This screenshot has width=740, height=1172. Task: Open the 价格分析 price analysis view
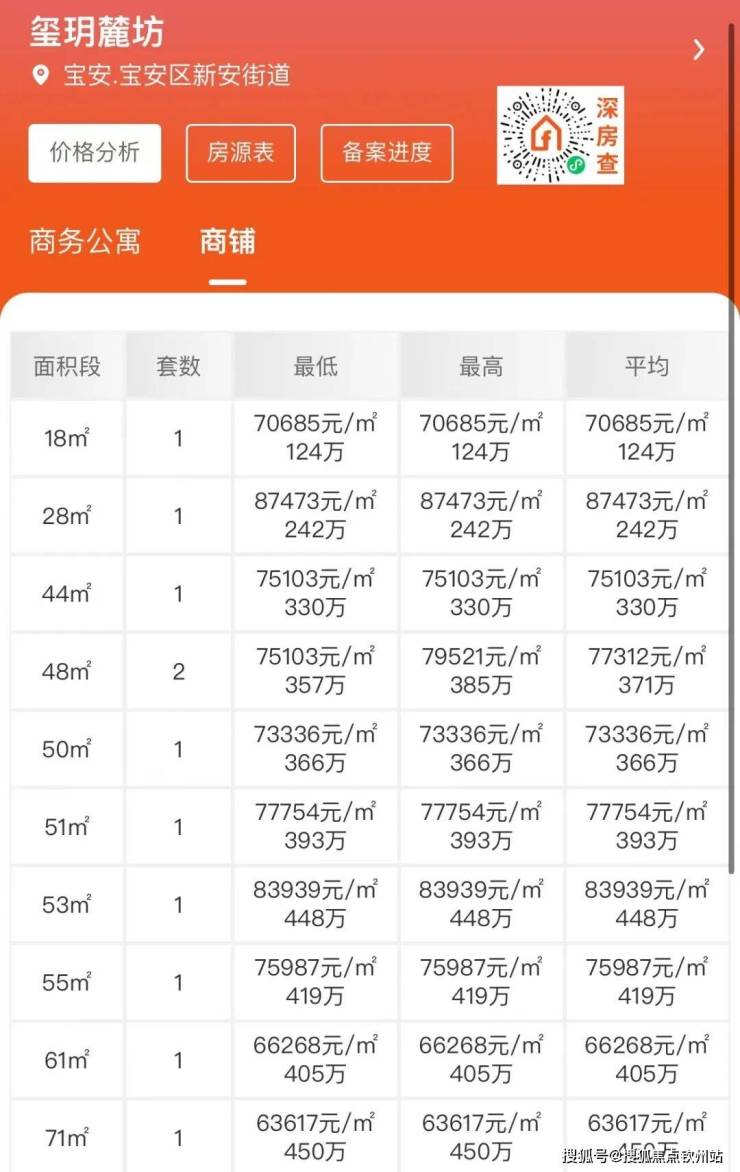coord(95,153)
